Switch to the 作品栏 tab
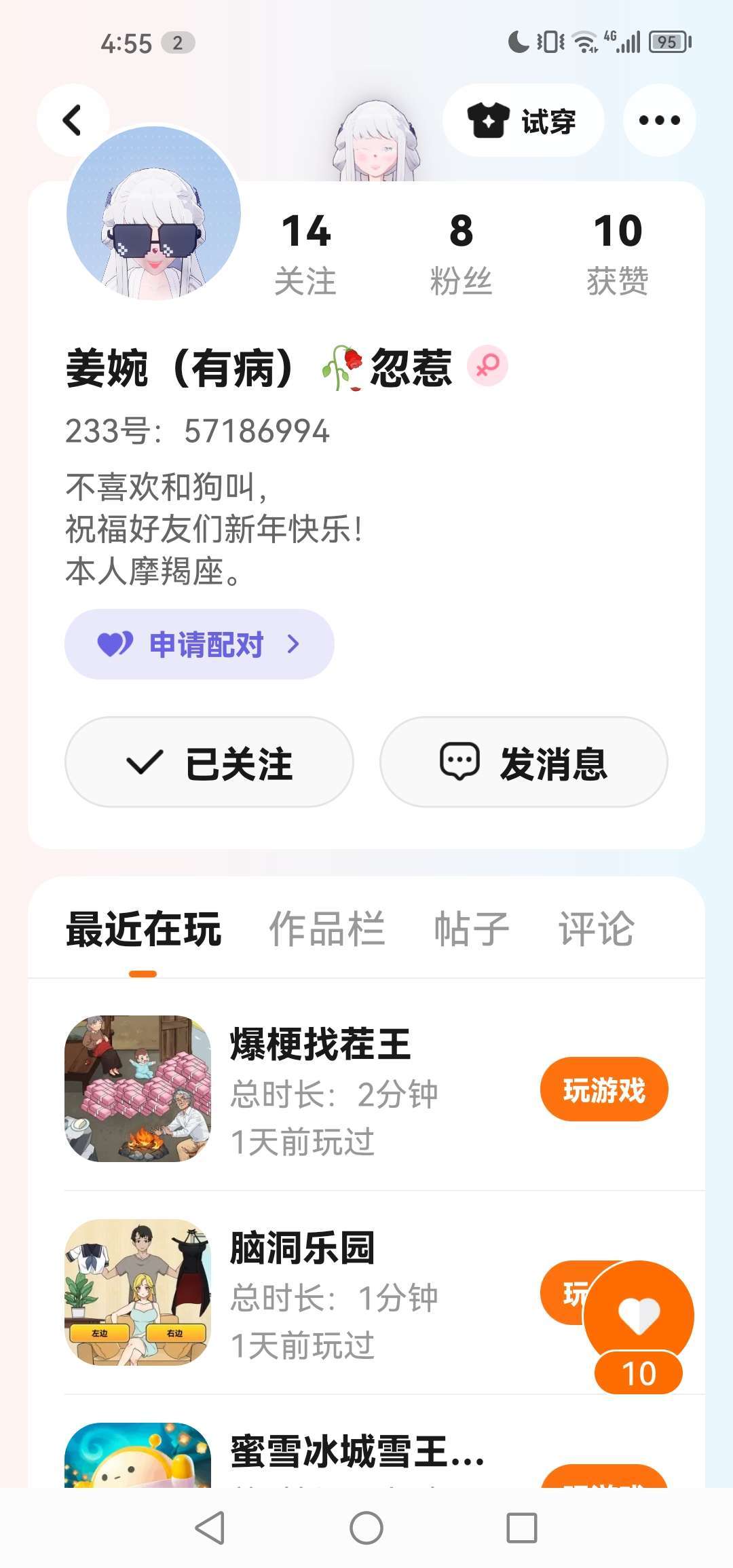The image size is (733, 1568). click(x=326, y=929)
